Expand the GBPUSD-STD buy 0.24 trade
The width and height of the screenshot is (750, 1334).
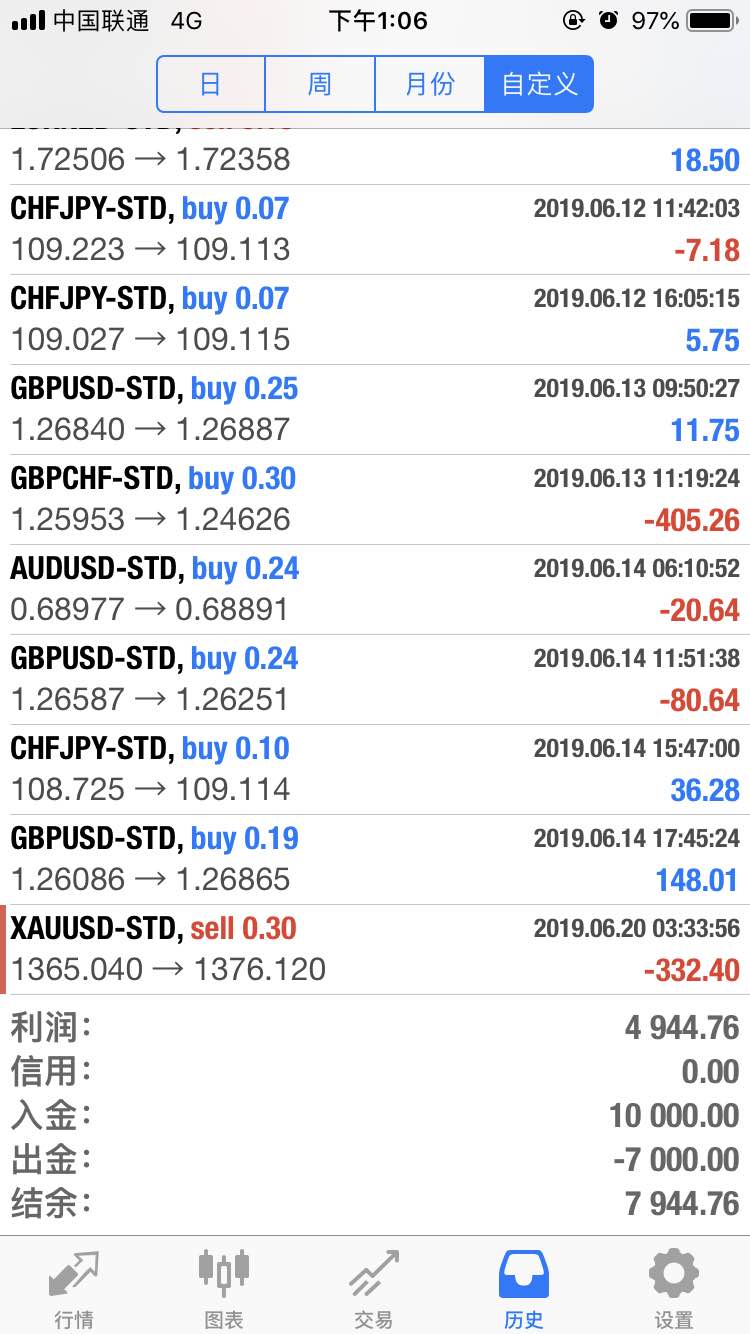[x=375, y=679]
